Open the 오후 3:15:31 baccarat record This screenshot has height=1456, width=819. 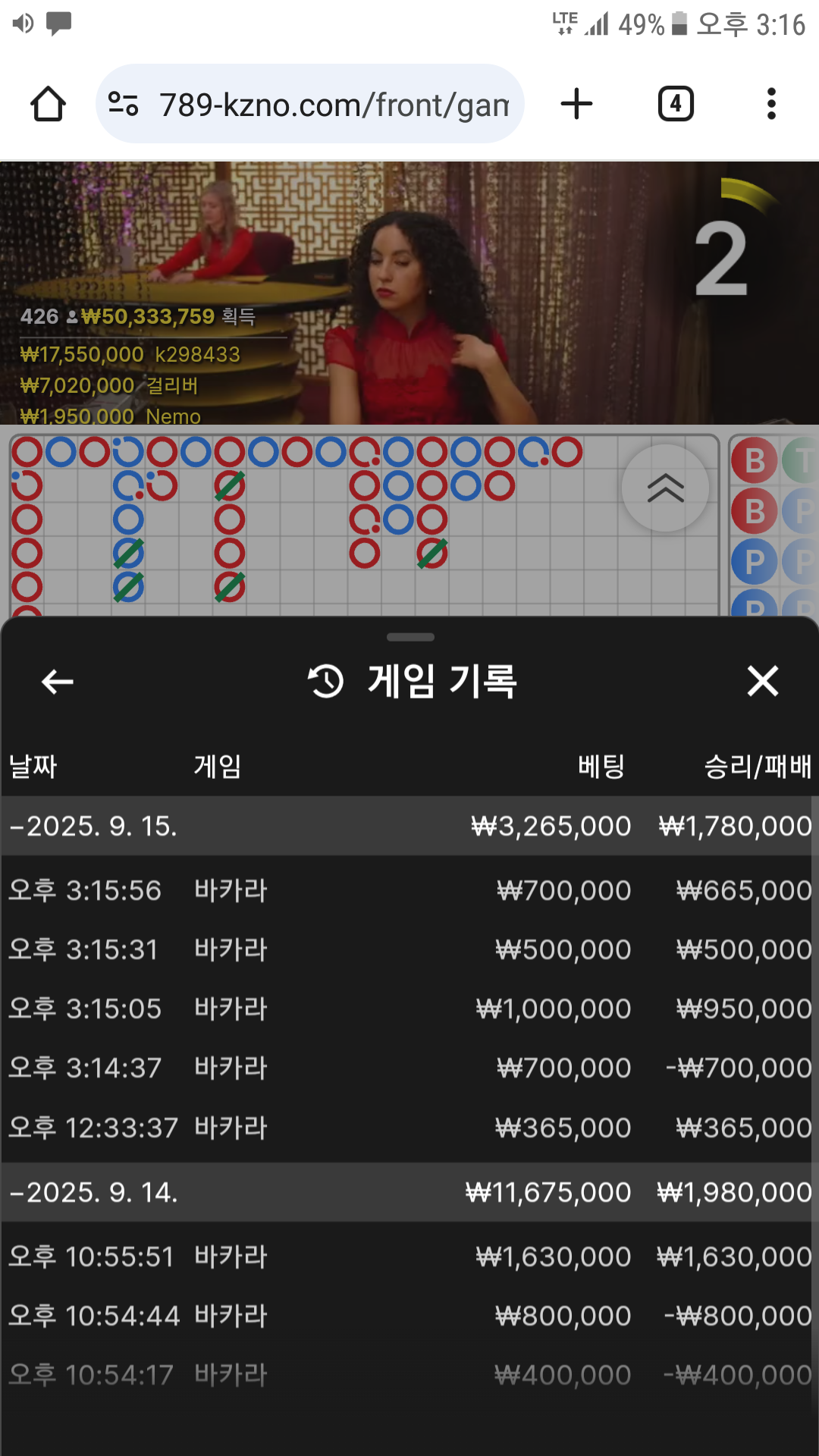(x=409, y=949)
